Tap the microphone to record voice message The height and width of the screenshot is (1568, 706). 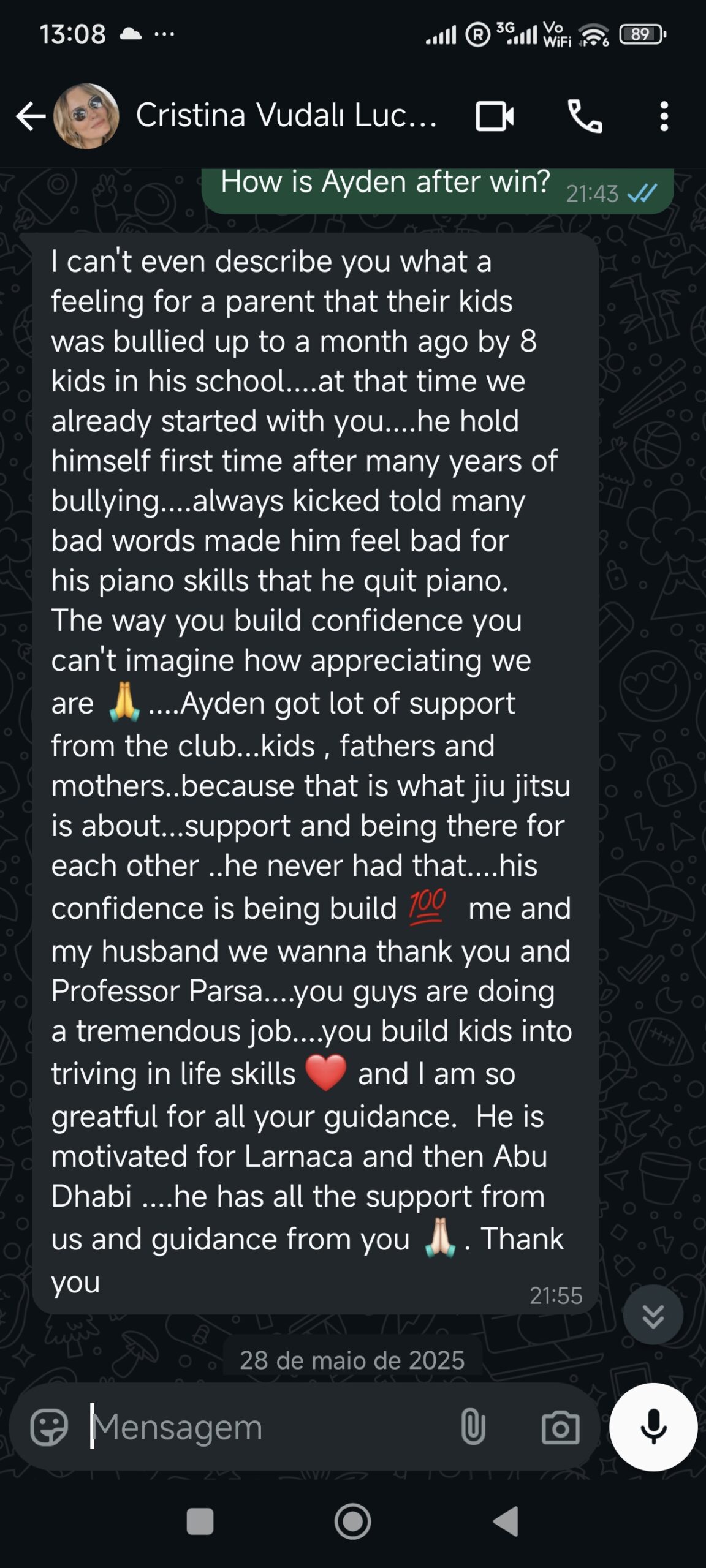pyautogui.click(x=653, y=1427)
